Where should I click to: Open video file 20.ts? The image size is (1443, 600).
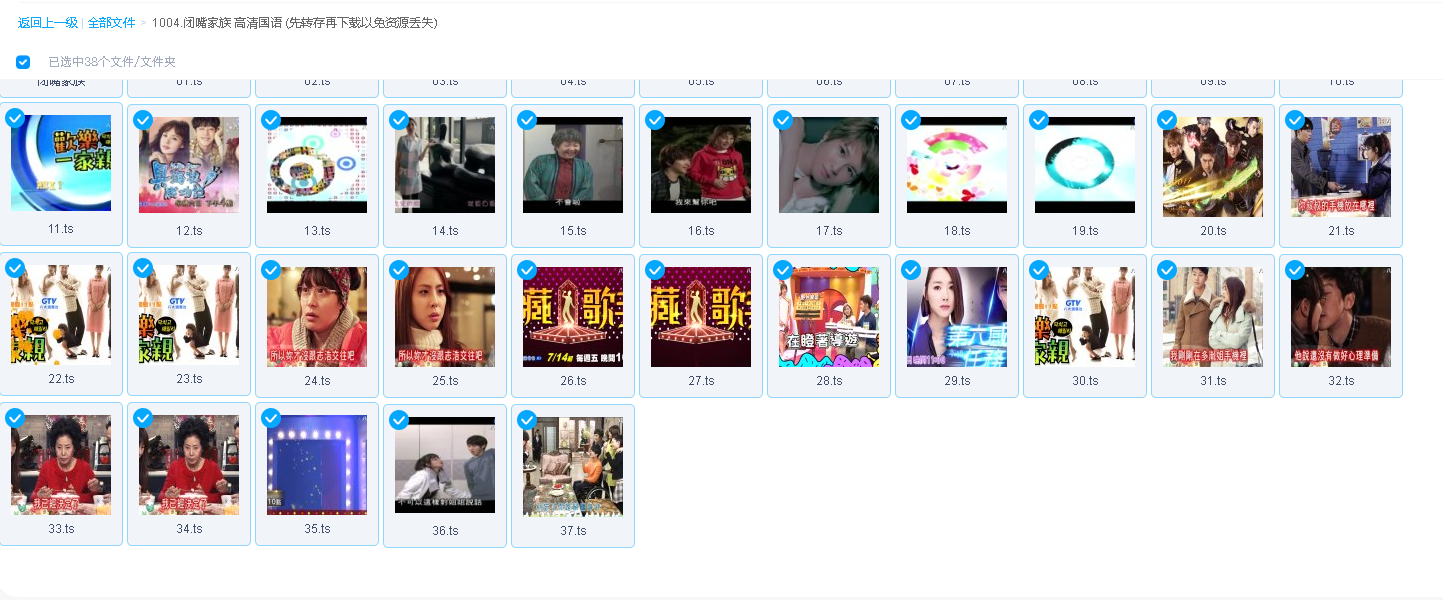point(1213,165)
